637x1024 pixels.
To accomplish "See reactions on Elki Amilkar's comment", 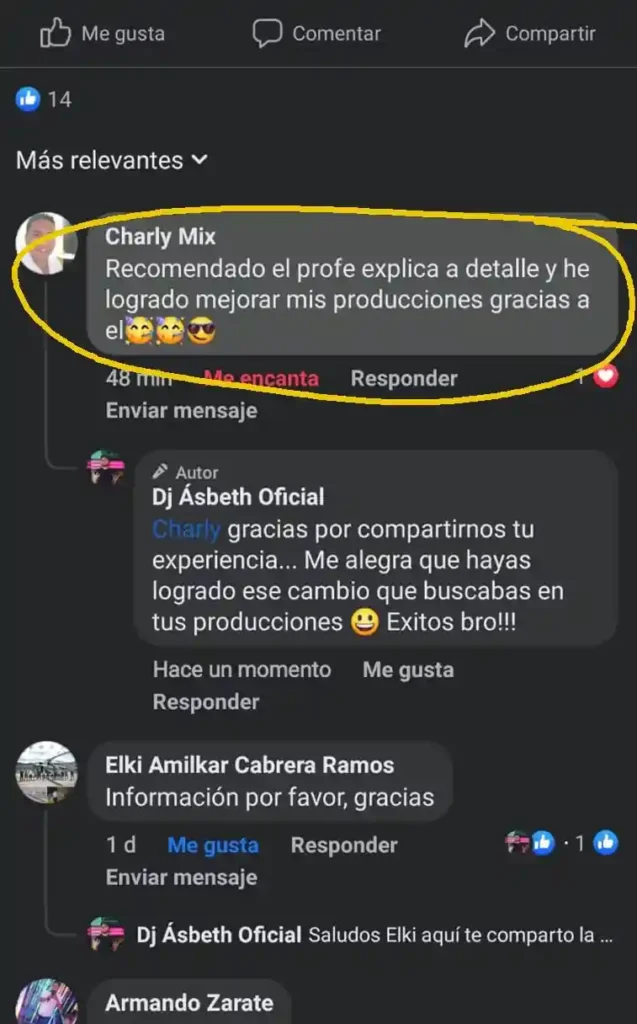I will 562,843.
